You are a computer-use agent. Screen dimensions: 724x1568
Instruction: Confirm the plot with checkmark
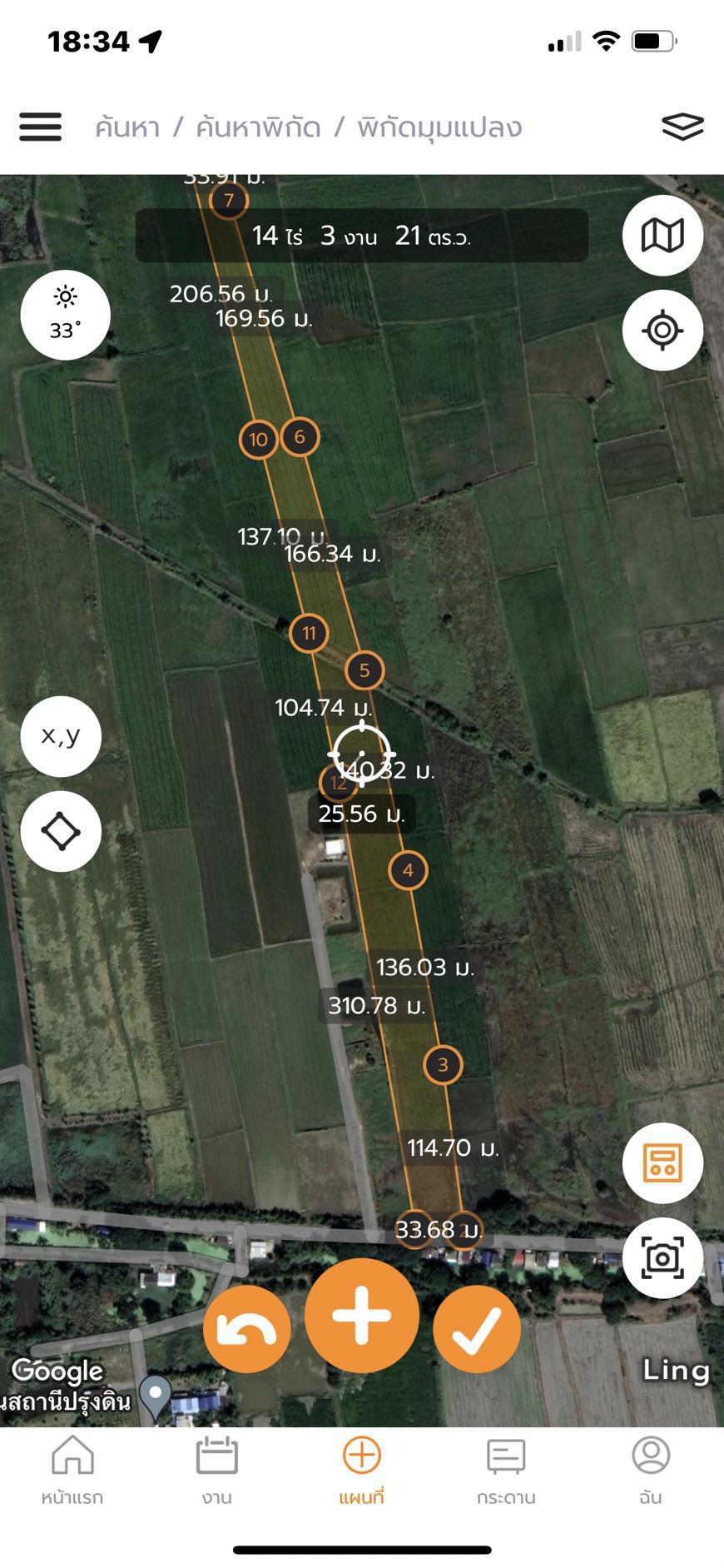click(477, 1329)
